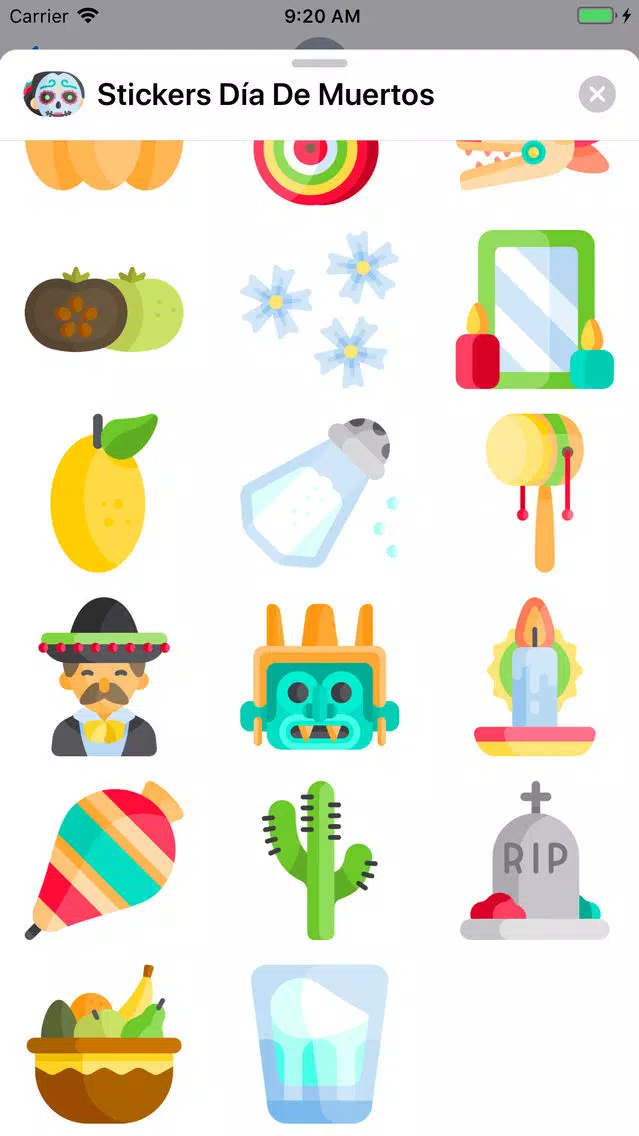Choose the RIP tombstone sticker

tap(535, 860)
